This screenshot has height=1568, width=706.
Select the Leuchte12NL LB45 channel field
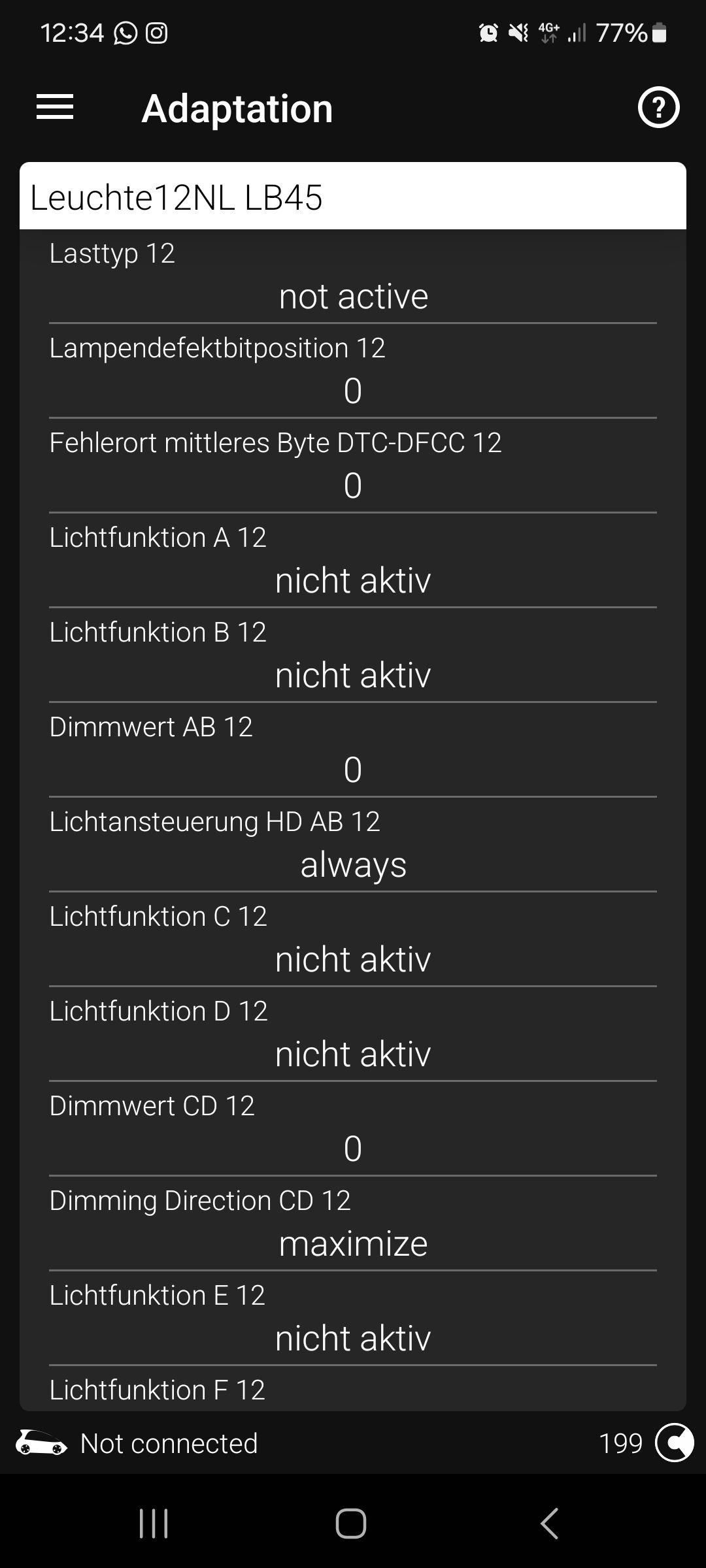tap(353, 197)
